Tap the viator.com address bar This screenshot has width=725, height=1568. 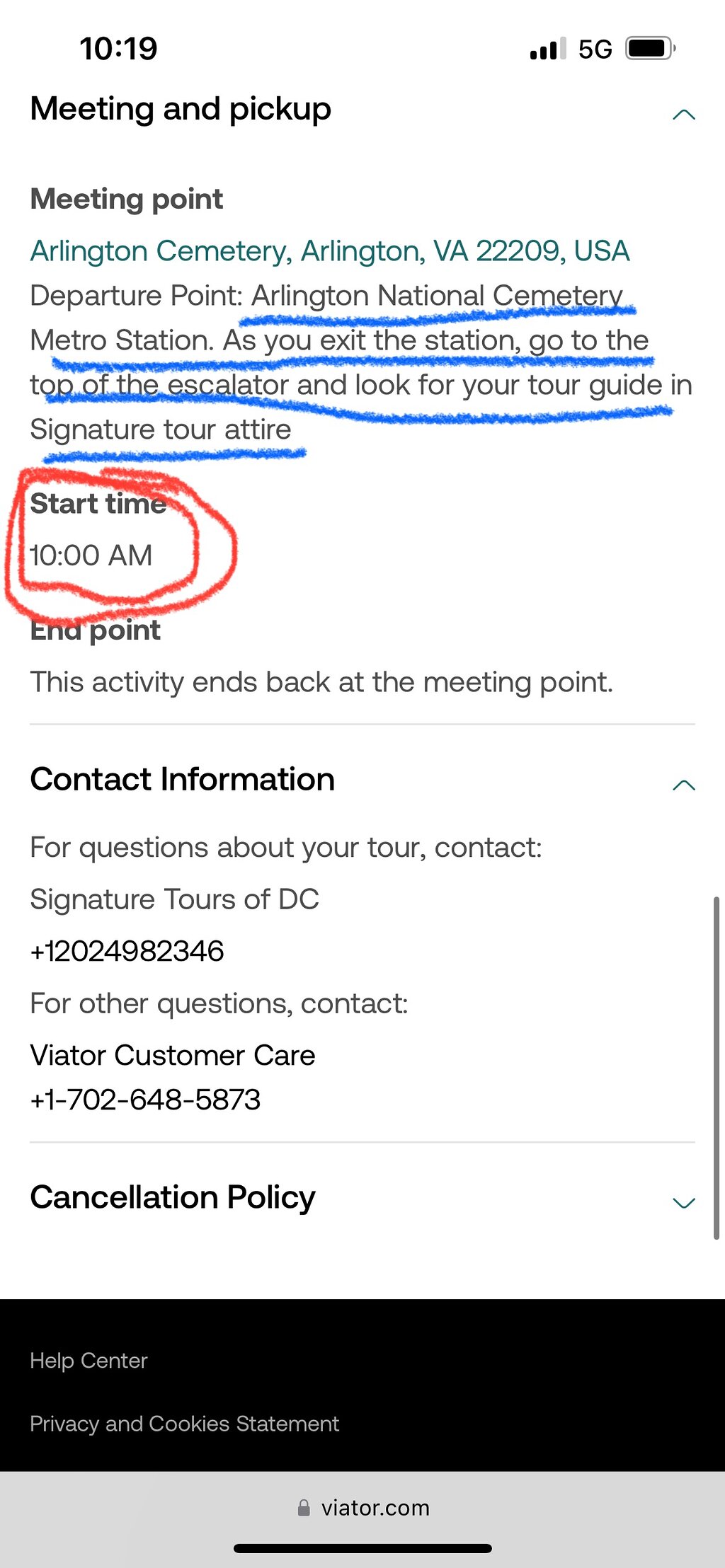(362, 1508)
